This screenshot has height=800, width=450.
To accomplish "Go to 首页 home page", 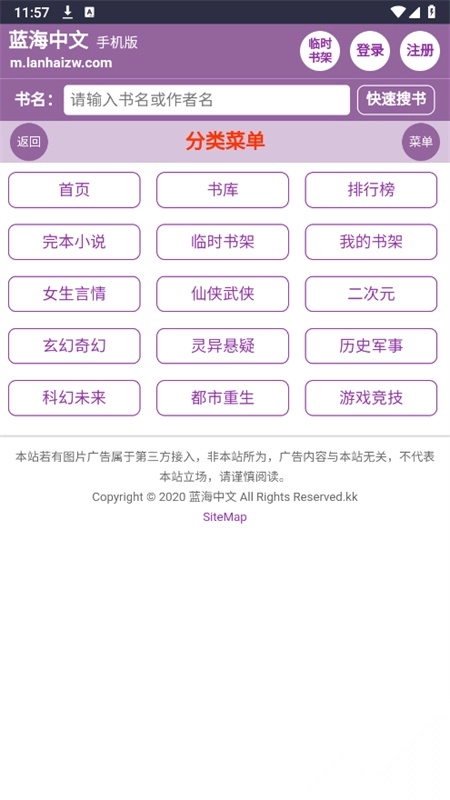I will (74, 190).
